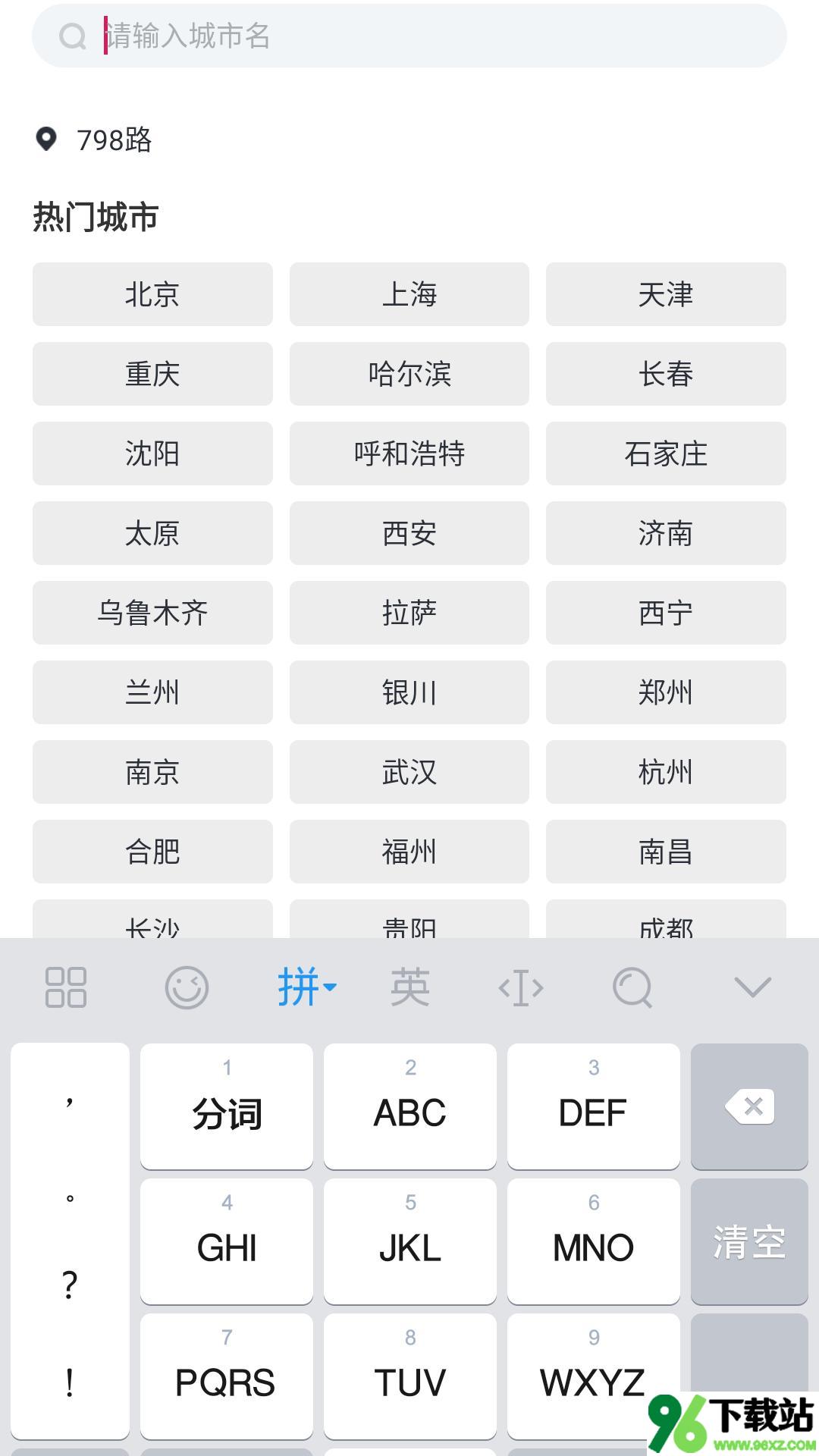Tap 乌鲁木齐 in hot cities

tap(152, 613)
